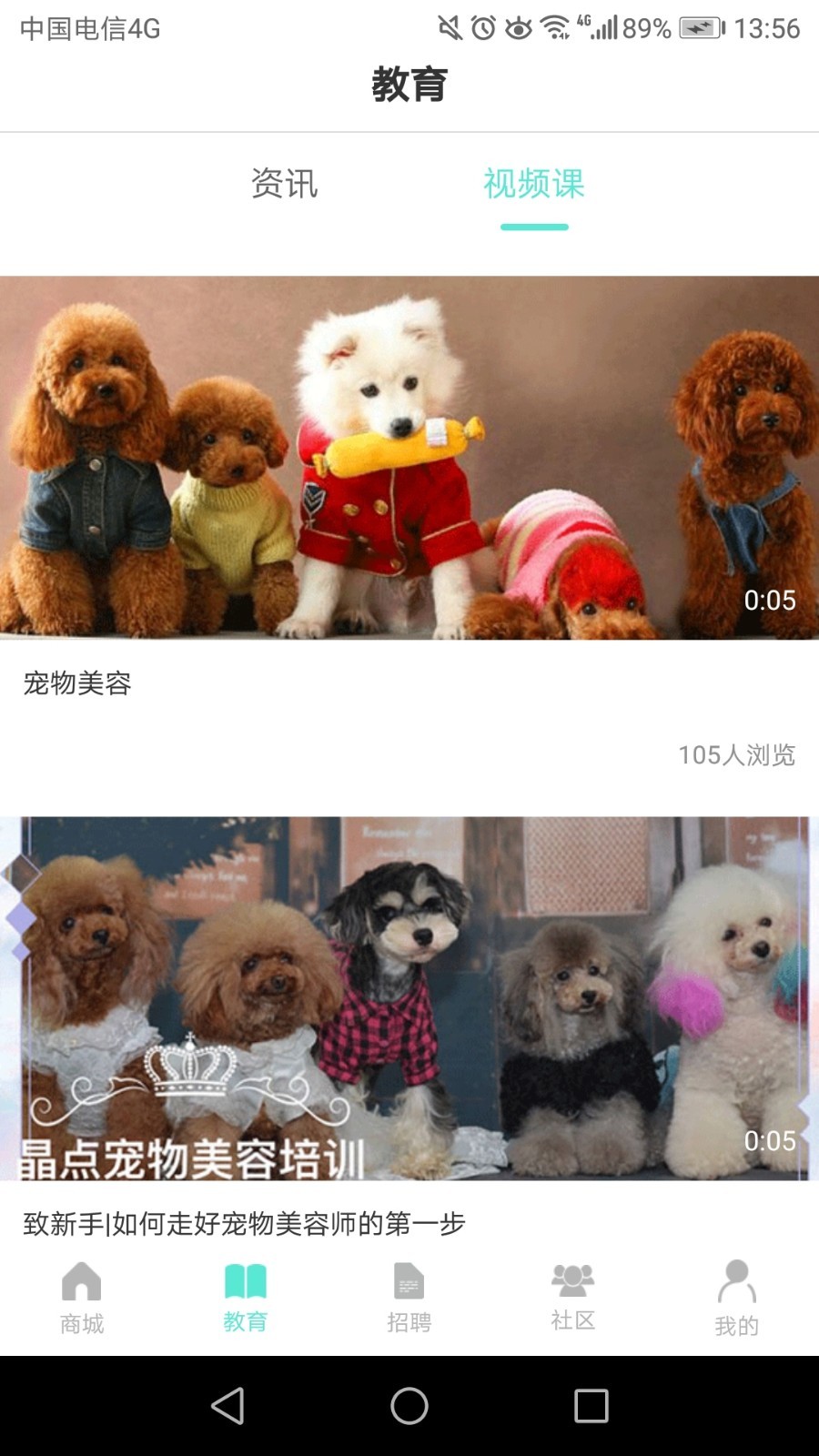Tap the system back button
The image size is (819, 1456).
pyautogui.click(x=227, y=1406)
